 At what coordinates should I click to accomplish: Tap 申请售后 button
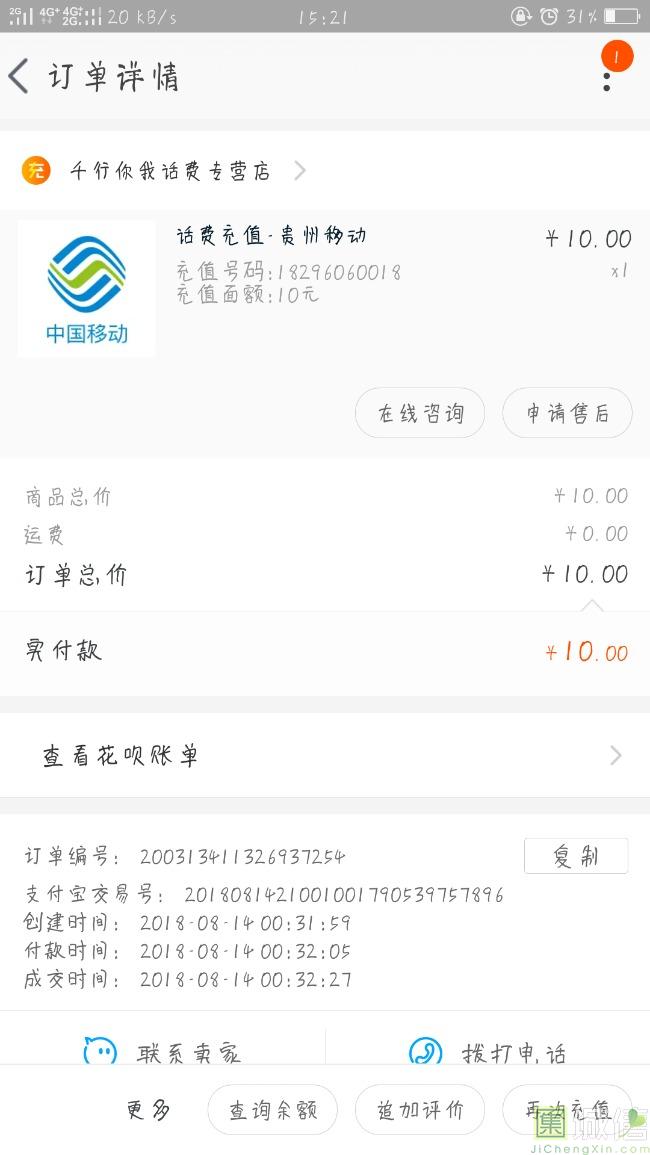coord(567,413)
